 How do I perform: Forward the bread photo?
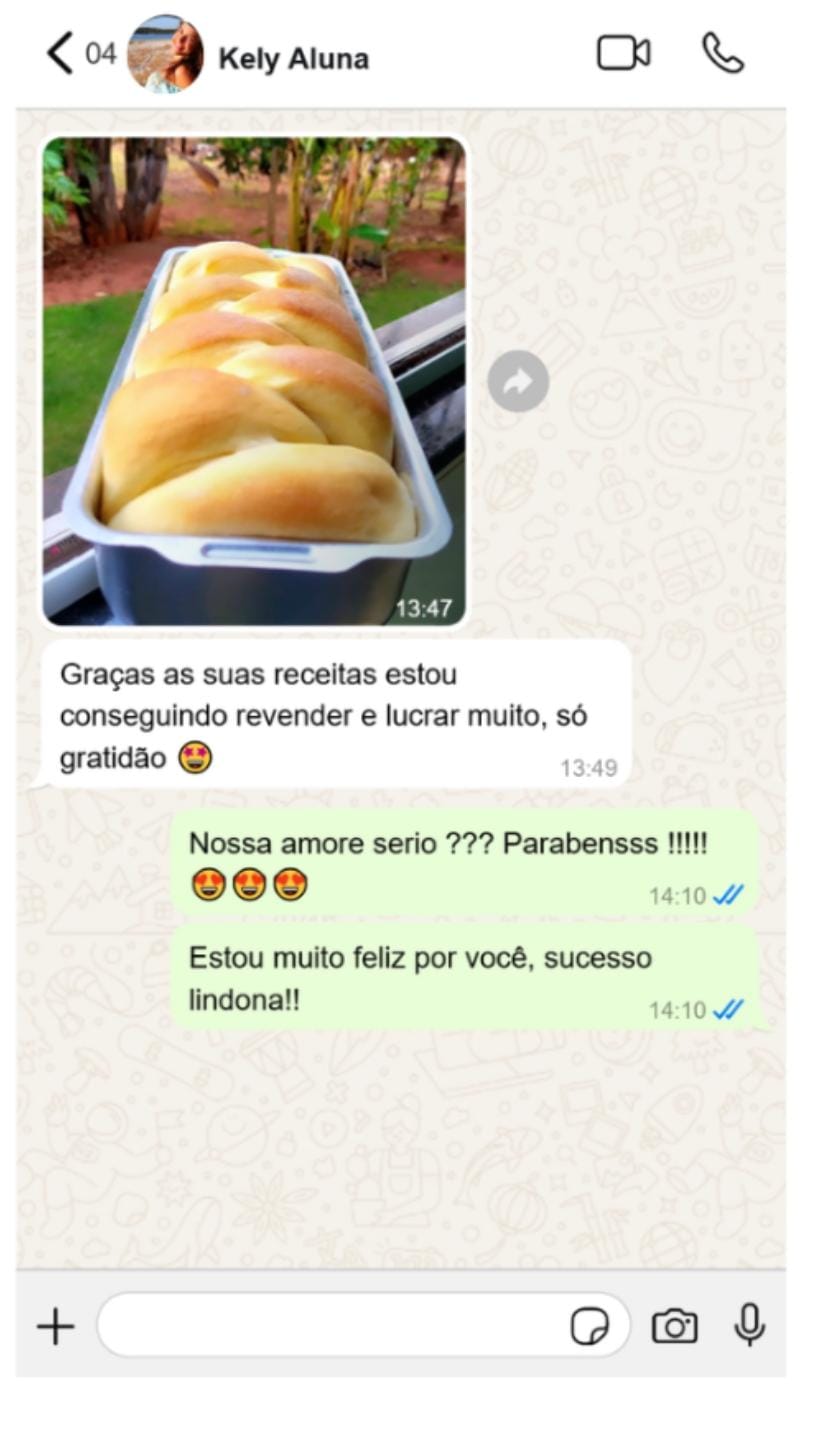pos(518,381)
